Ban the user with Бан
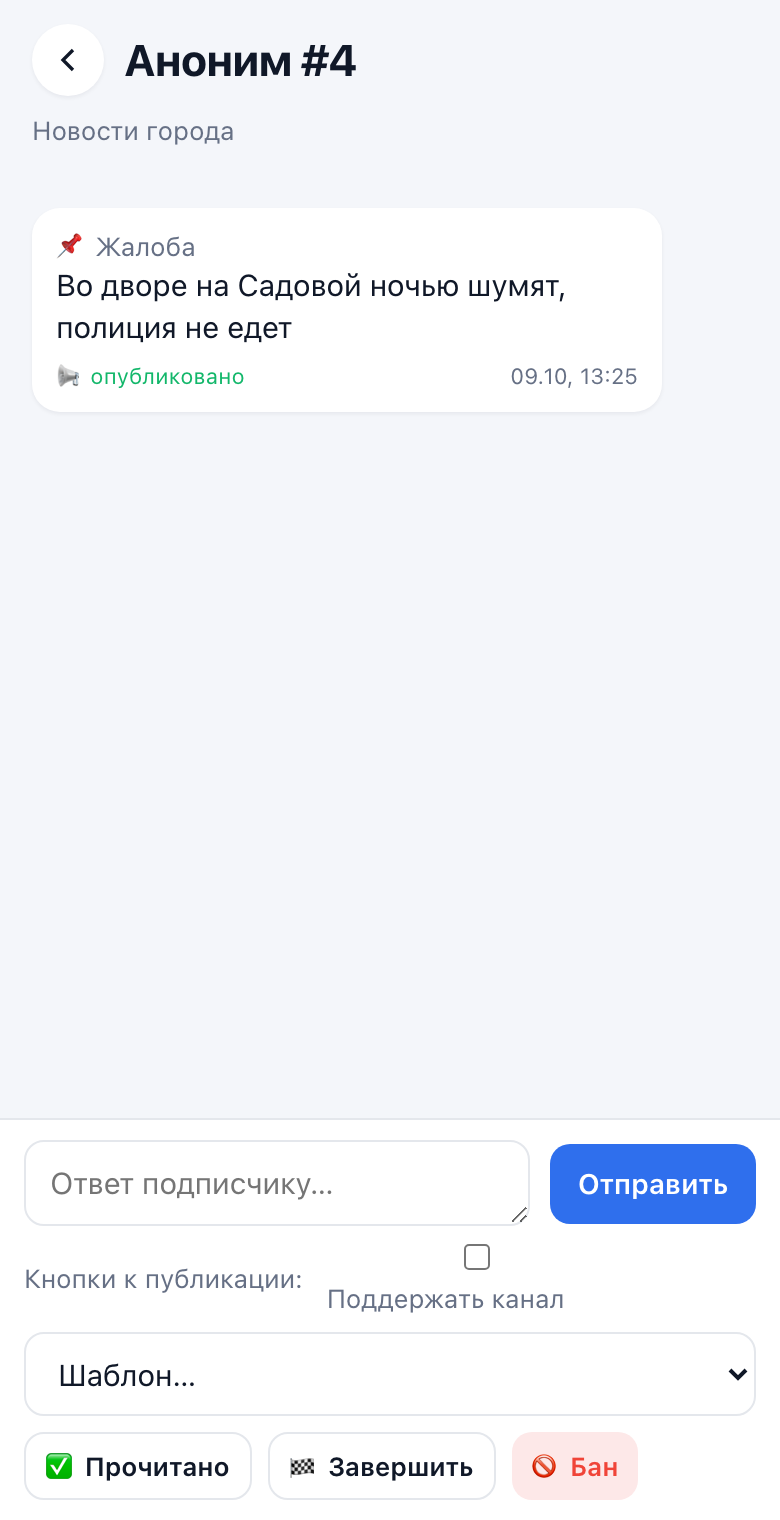780x1520 pixels. [x=575, y=1466]
